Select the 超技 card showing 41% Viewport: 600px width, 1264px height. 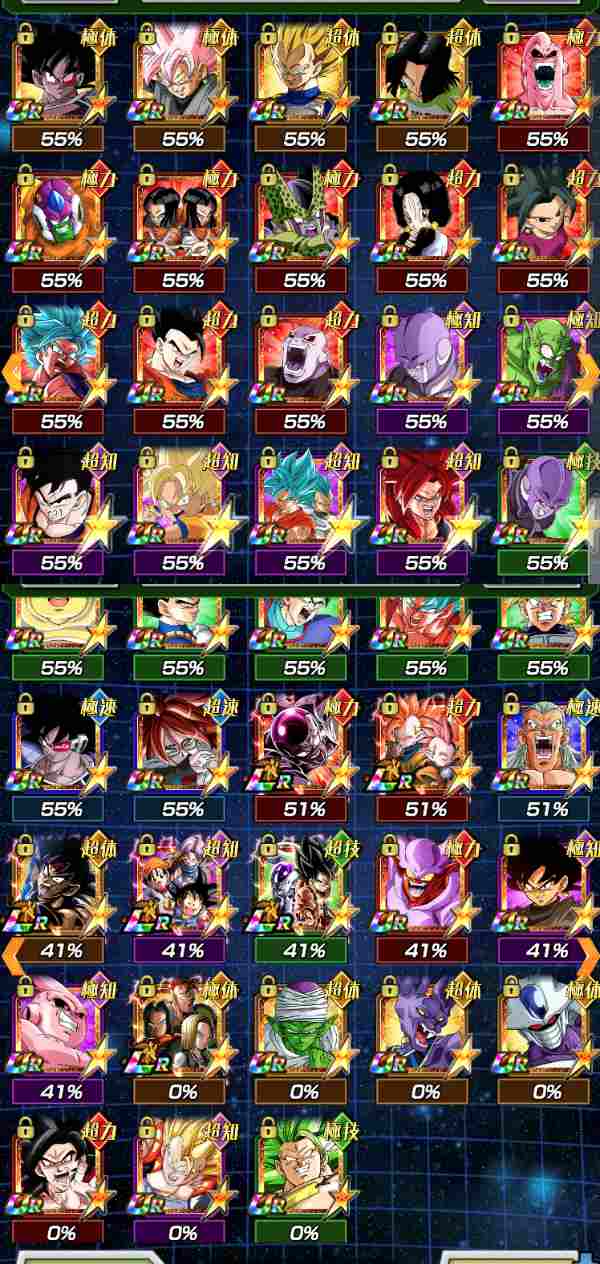coord(304,899)
